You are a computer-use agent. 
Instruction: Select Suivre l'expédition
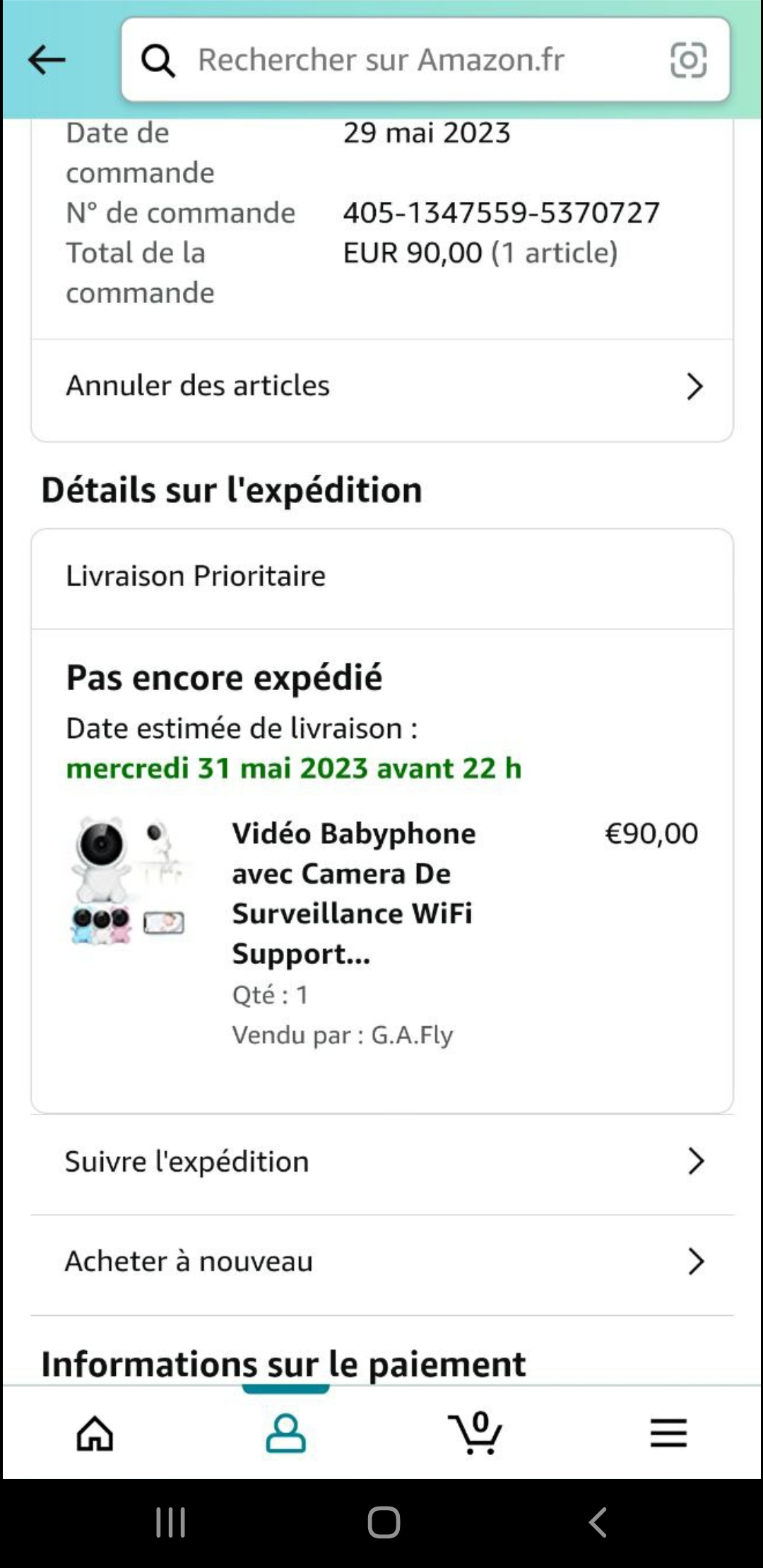382,1161
